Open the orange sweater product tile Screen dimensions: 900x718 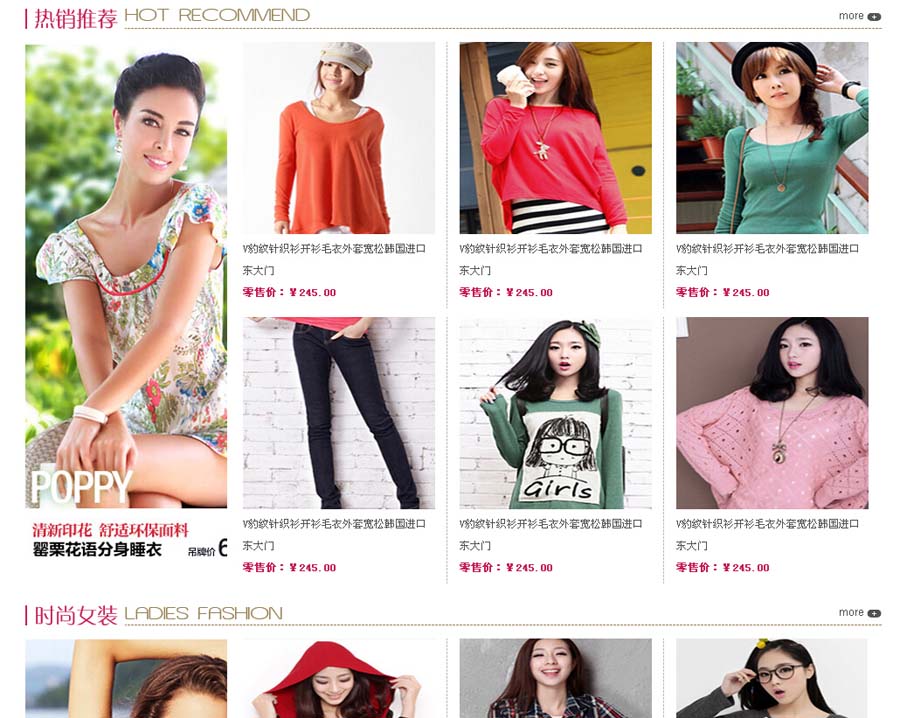coord(338,138)
